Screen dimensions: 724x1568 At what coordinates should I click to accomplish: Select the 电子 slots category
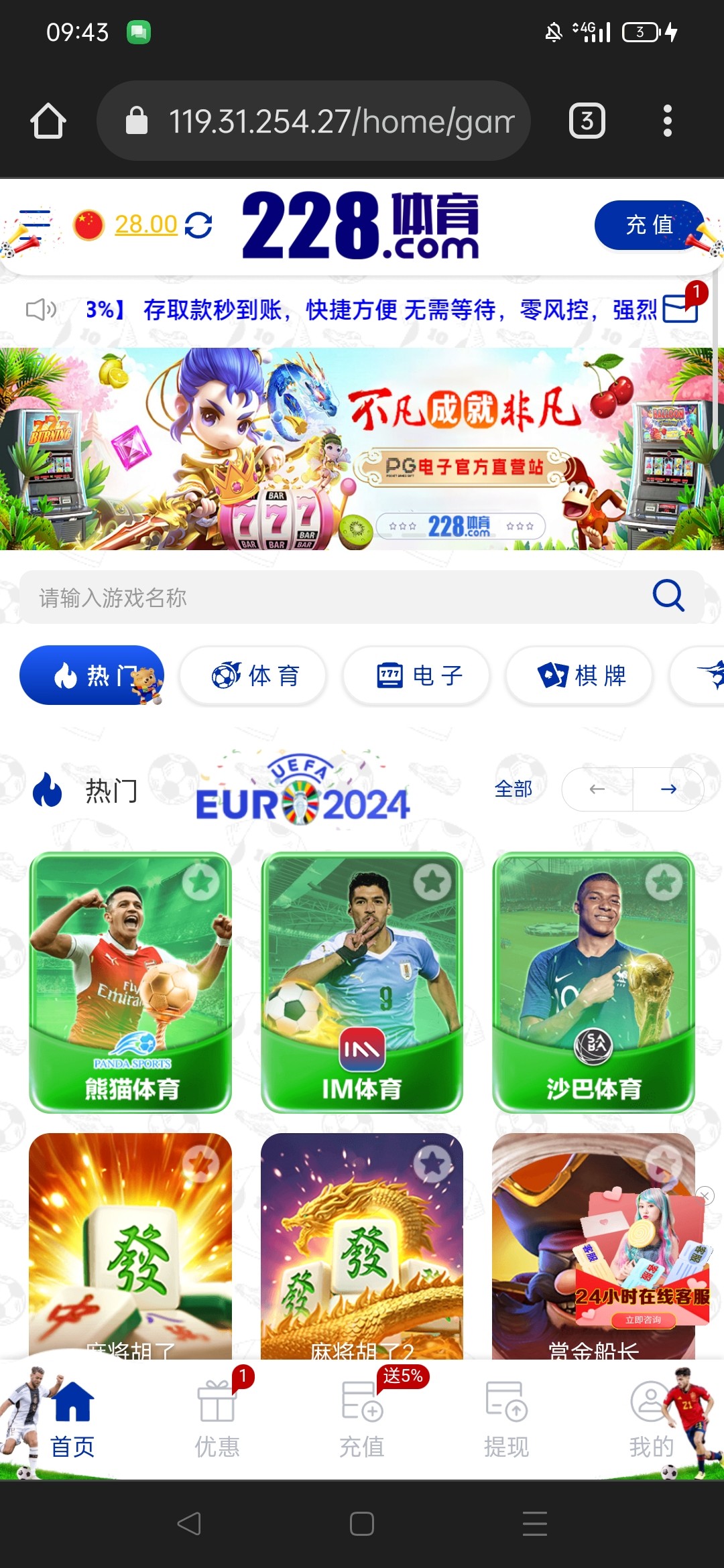[417, 675]
